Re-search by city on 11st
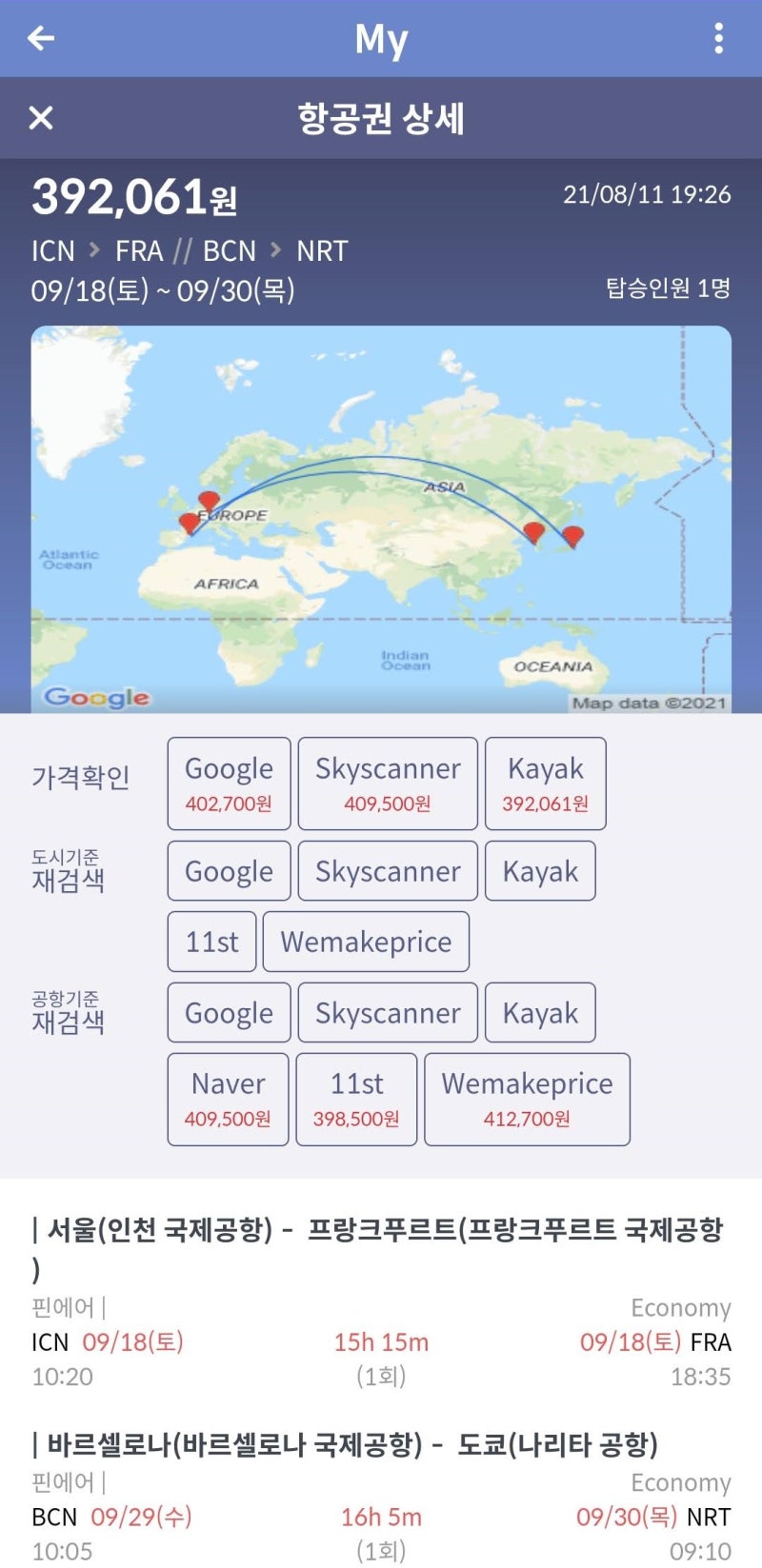 click(x=211, y=941)
